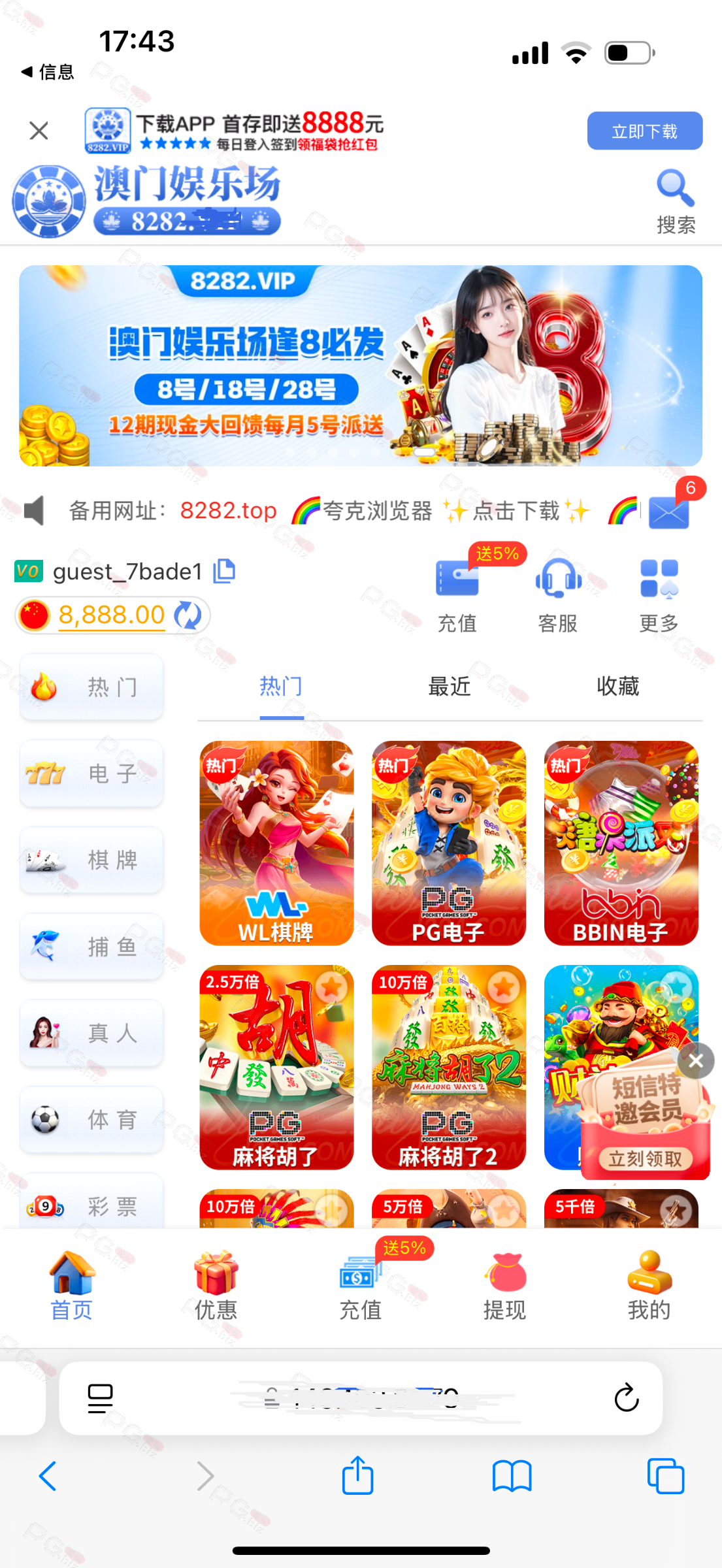The image size is (722, 1568).
Task: Open the BBIN电子 game tile
Action: point(621,843)
